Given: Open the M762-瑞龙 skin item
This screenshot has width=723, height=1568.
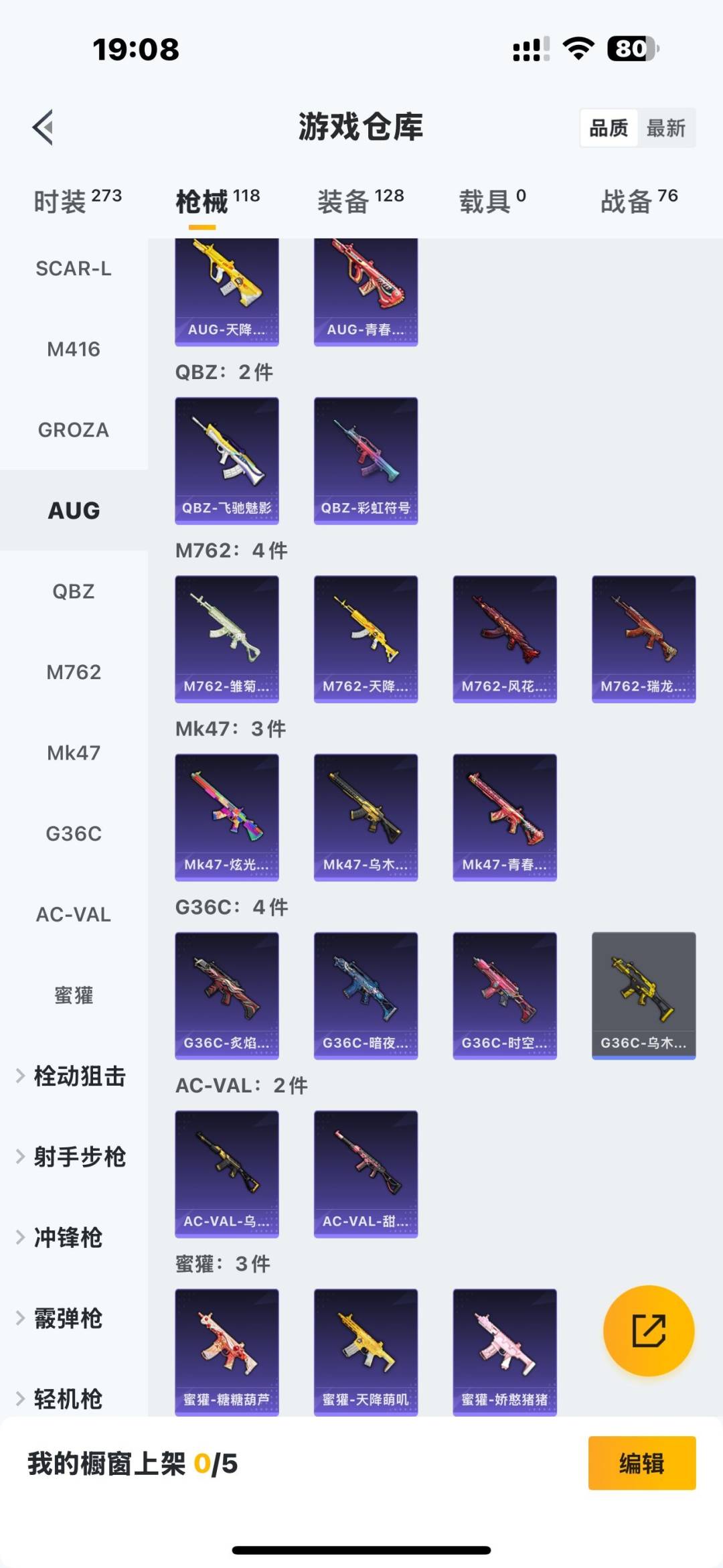Looking at the screenshot, I should (x=643, y=638).
